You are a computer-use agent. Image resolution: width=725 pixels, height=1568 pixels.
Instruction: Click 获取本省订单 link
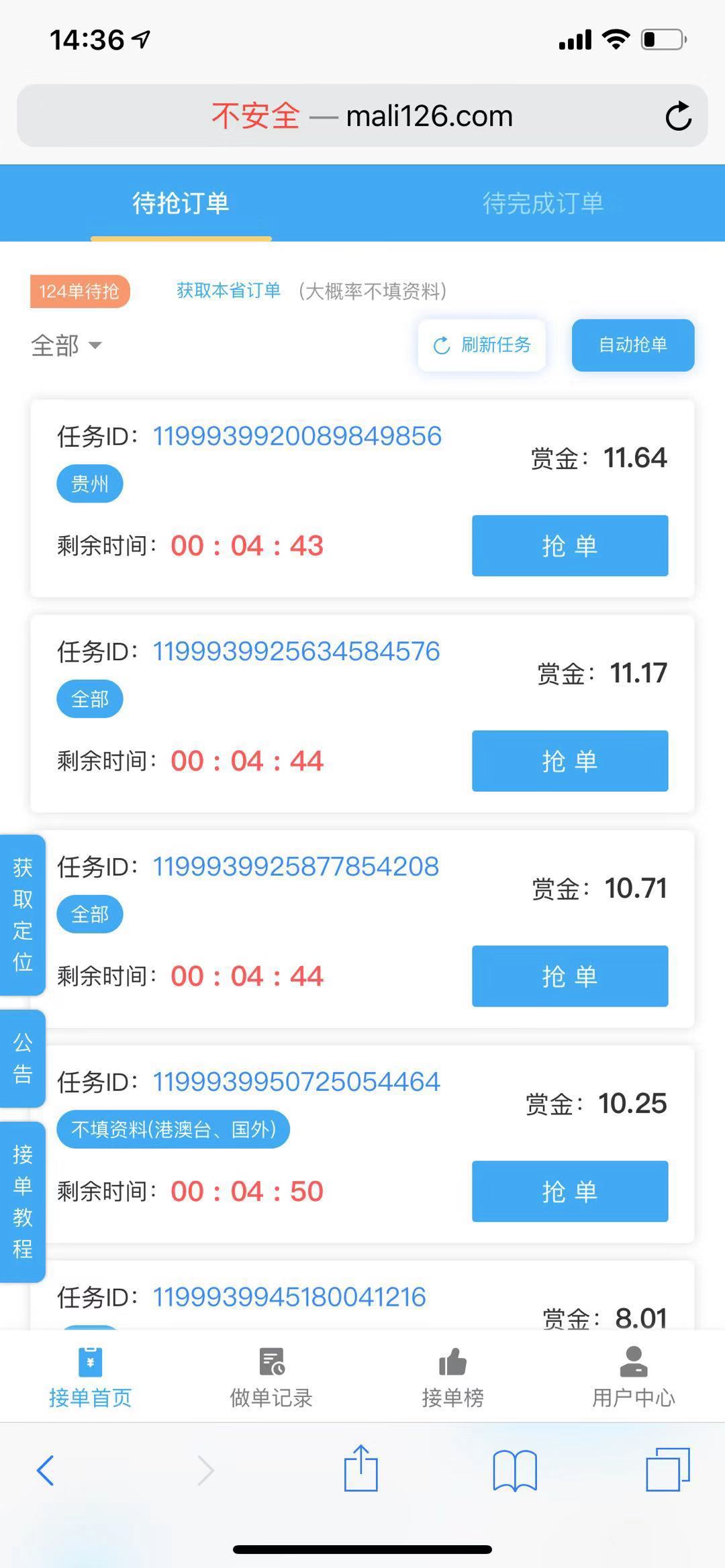pos(228,291)
